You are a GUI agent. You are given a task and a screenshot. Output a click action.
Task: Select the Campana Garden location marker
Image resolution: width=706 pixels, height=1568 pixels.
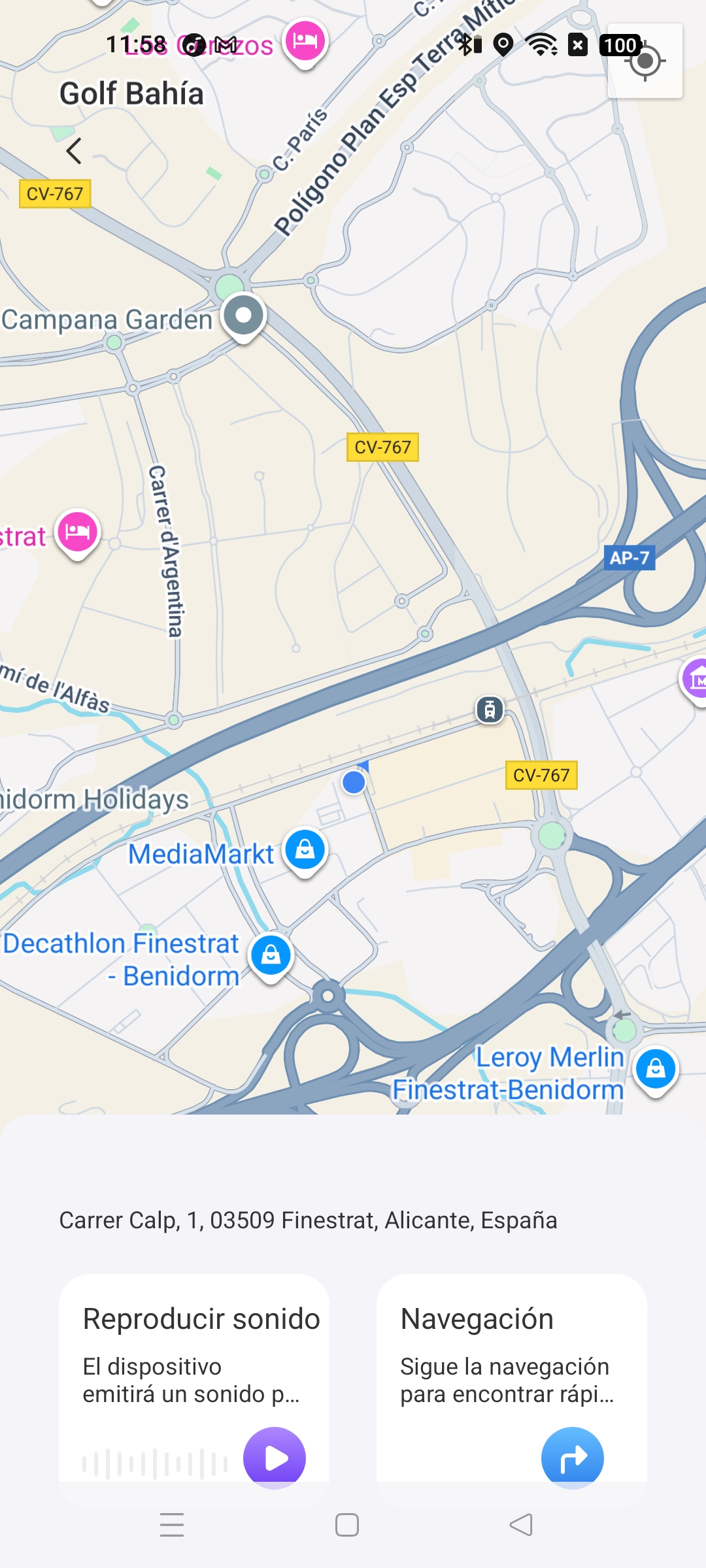(243, 316)
